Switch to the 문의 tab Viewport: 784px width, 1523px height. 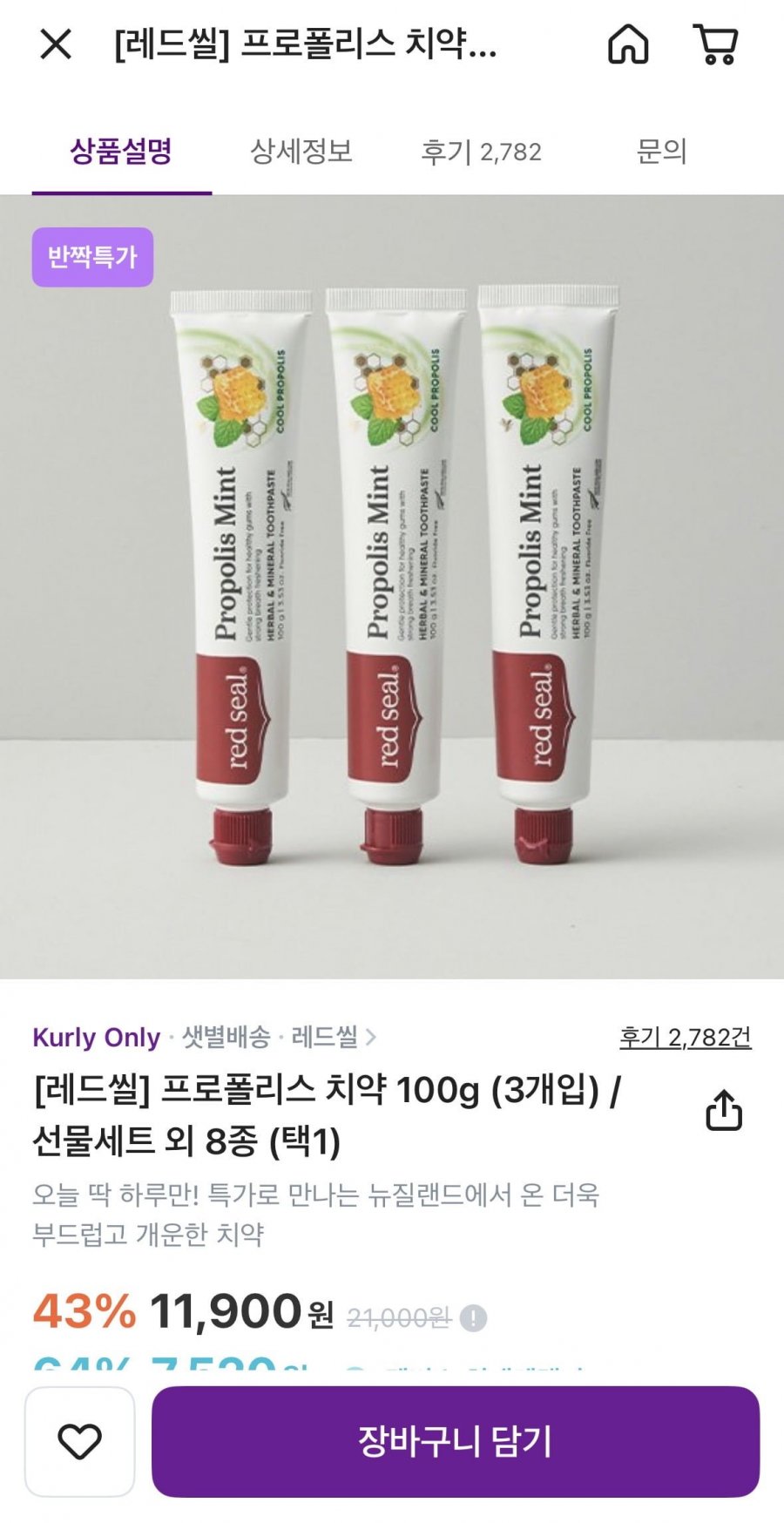tap(661, 152)
